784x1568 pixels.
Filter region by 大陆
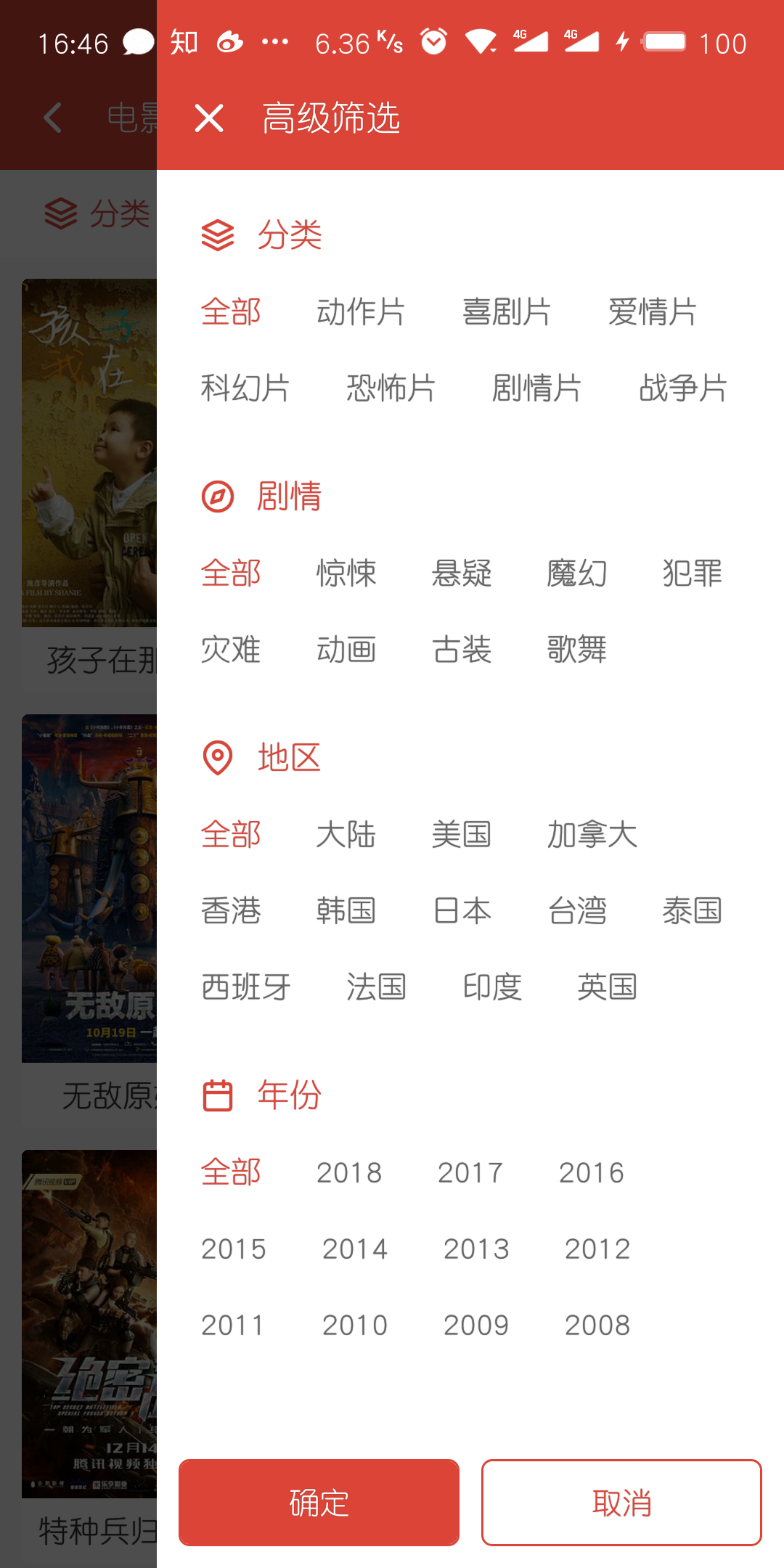click(x=346, y=835)
